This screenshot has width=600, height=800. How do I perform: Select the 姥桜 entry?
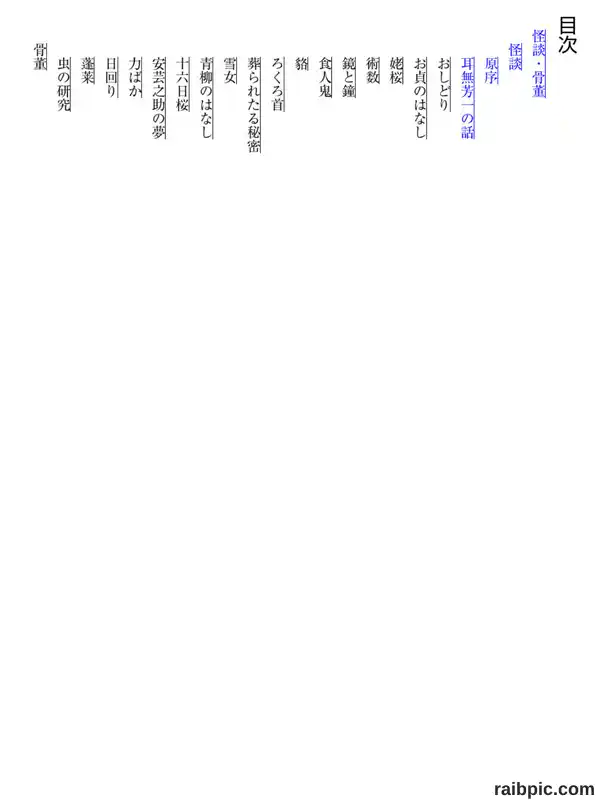pos(396,70)
